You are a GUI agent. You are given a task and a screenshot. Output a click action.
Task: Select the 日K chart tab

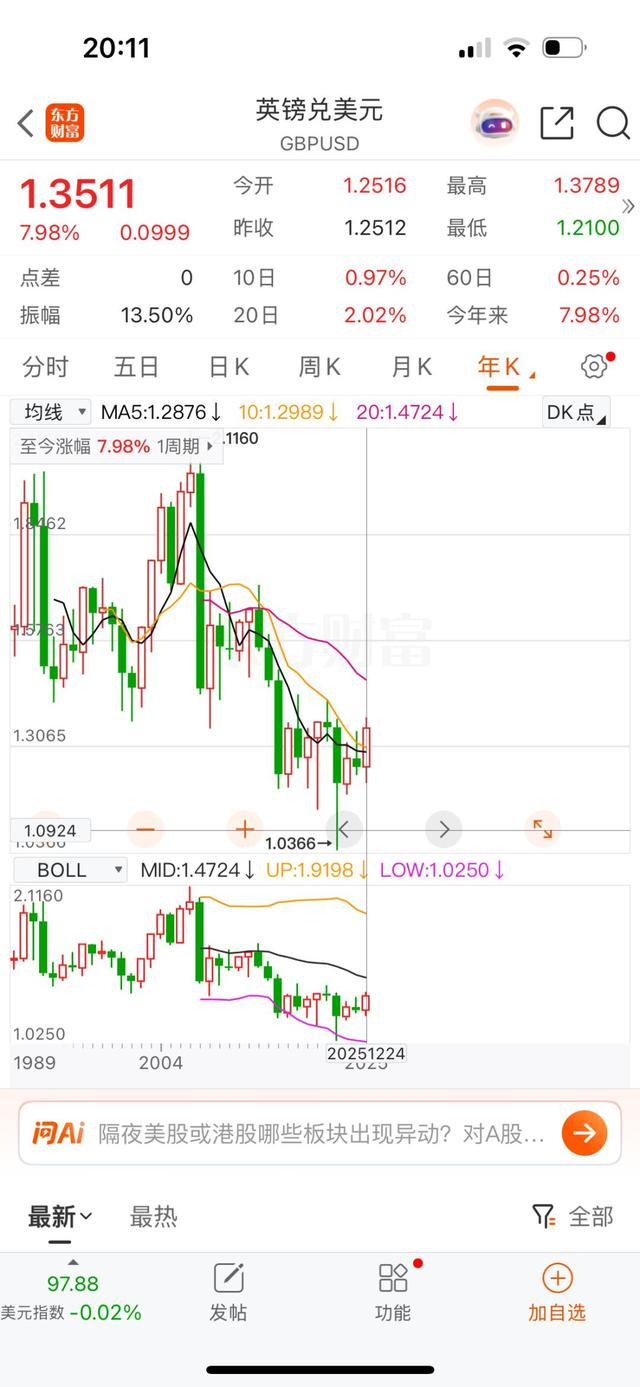228,367
